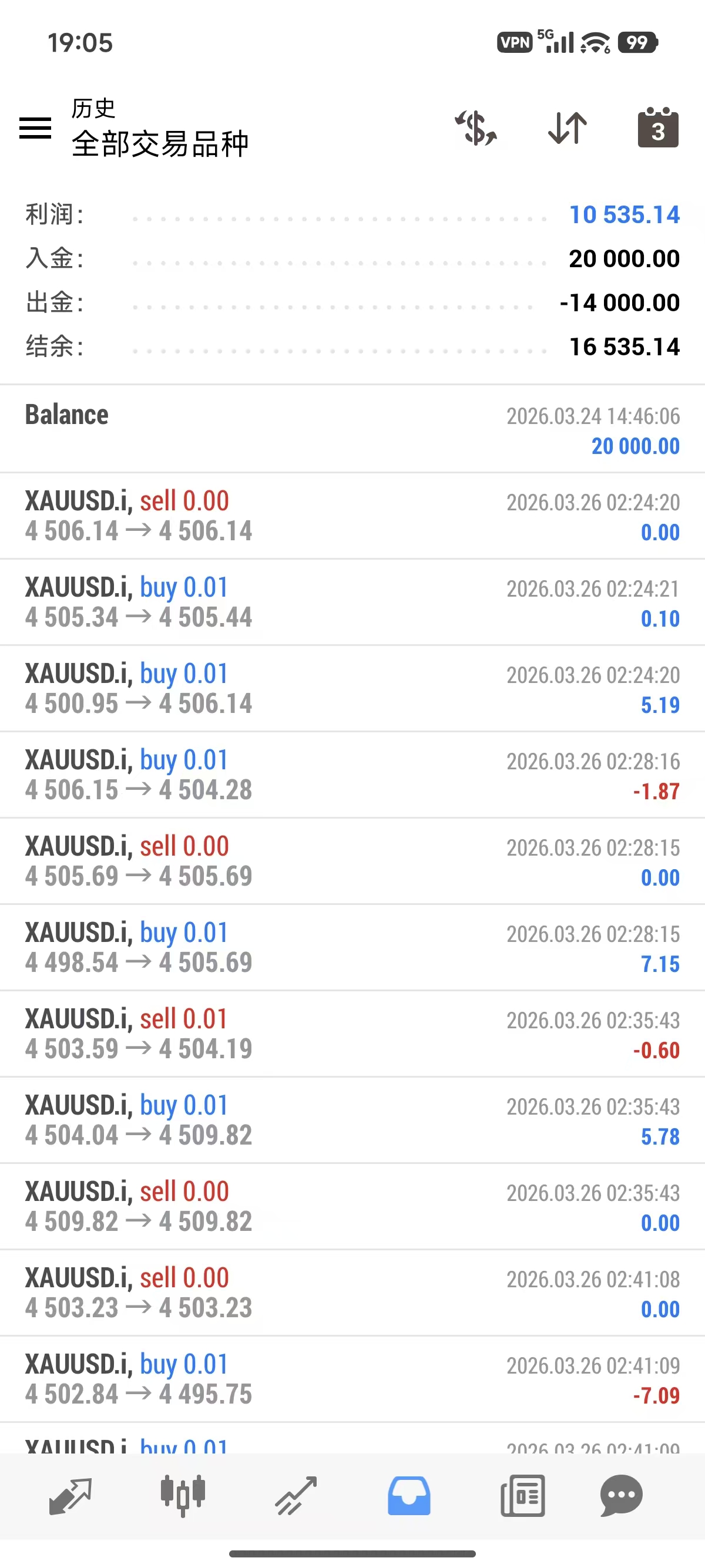Expand the sell 0.01 trade with -0.60
The width and height of the screenshot is (705, 1568).
352,1034
